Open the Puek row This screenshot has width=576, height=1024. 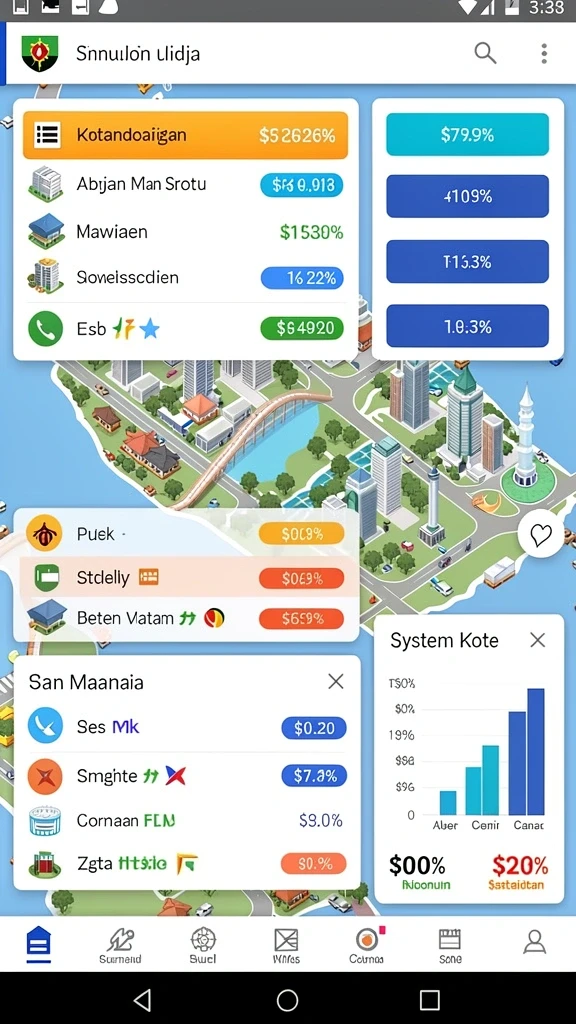(186, 534)
